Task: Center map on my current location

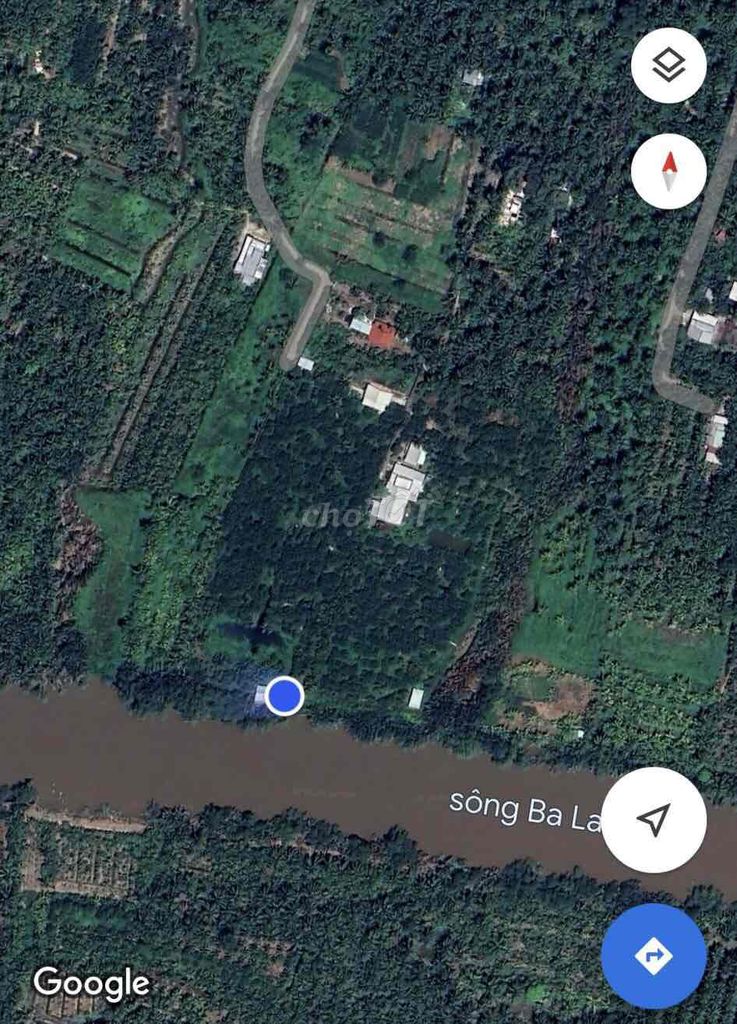Action: tap(654, 820)
